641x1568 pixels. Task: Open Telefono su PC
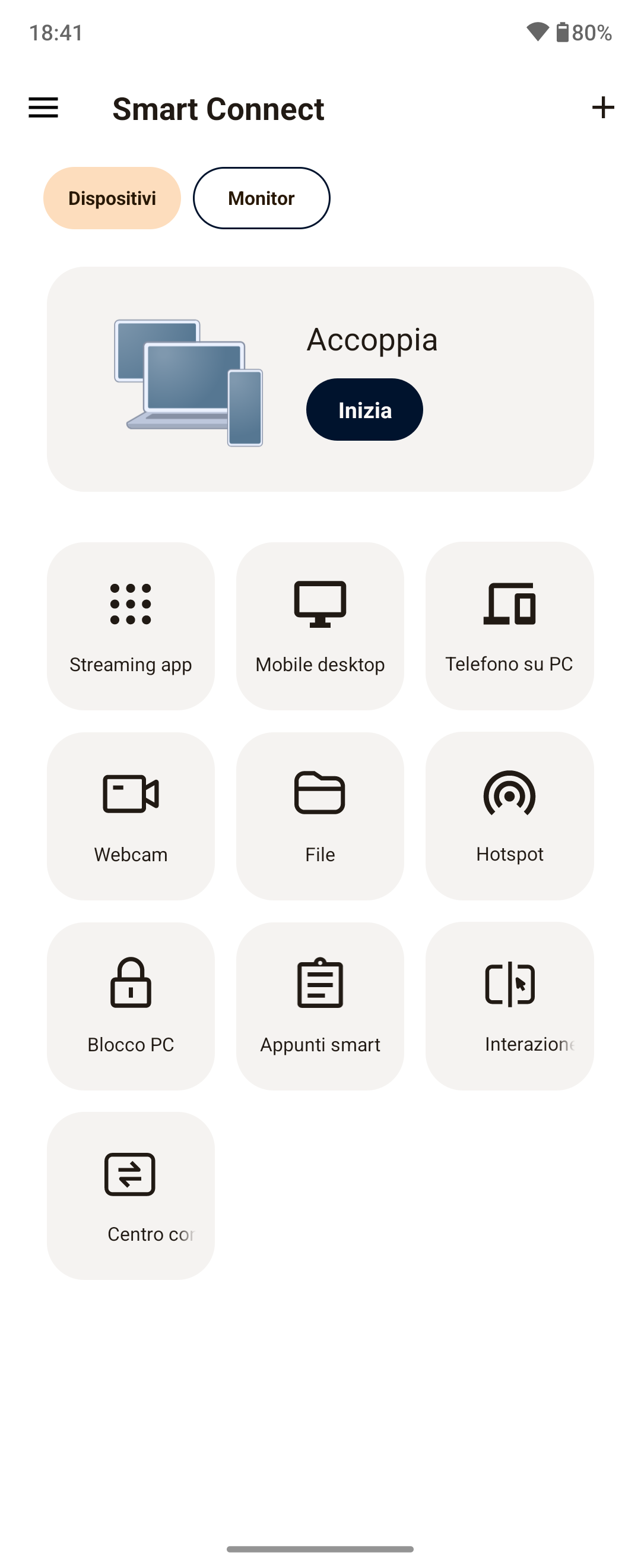click(509, 626)
